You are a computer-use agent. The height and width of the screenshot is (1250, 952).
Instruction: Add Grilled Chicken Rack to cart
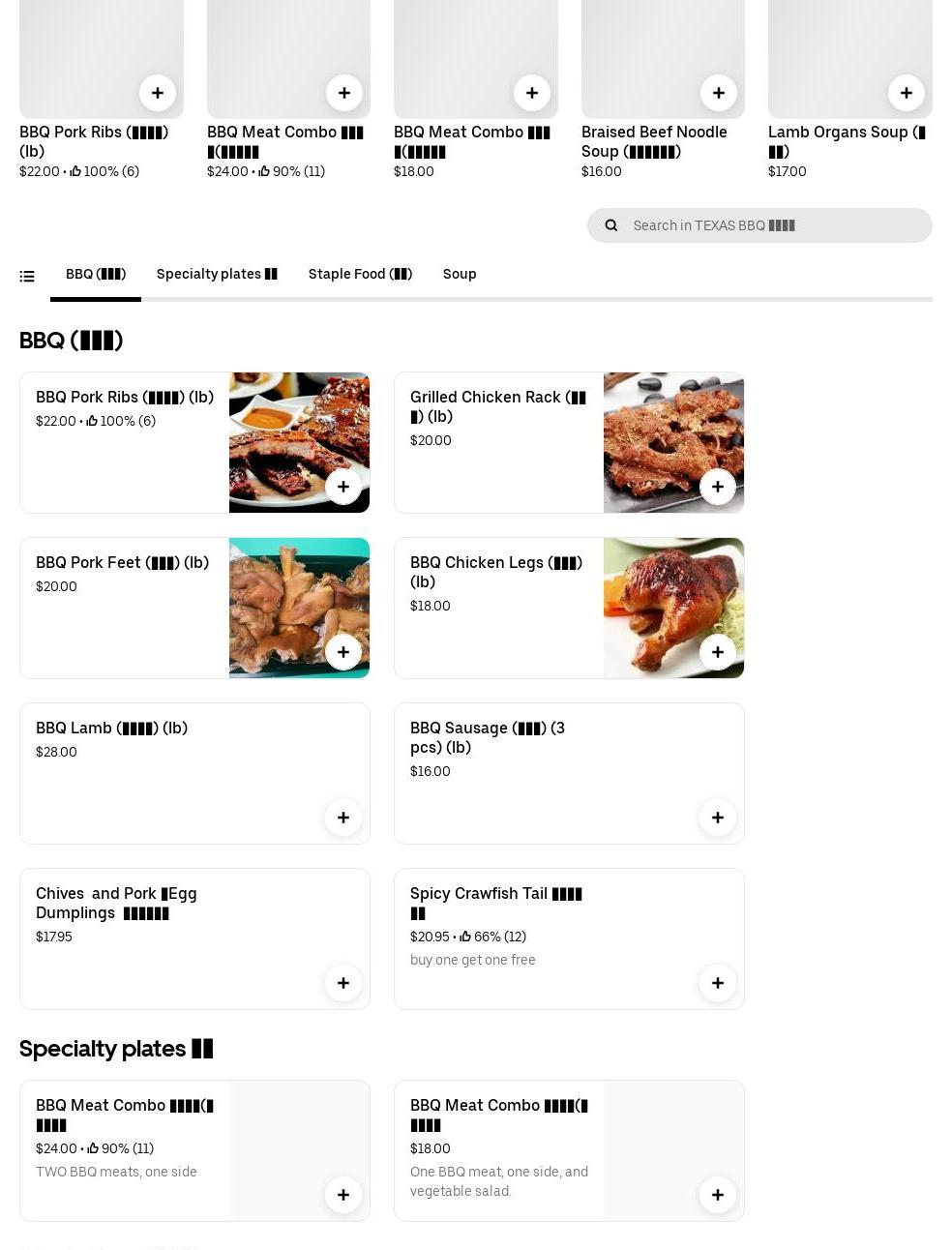pos(718,487)
